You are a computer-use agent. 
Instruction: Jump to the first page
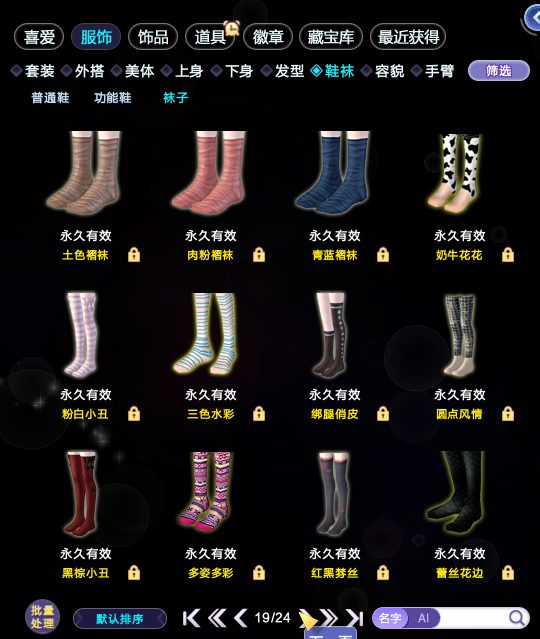[x=191, y=618]
